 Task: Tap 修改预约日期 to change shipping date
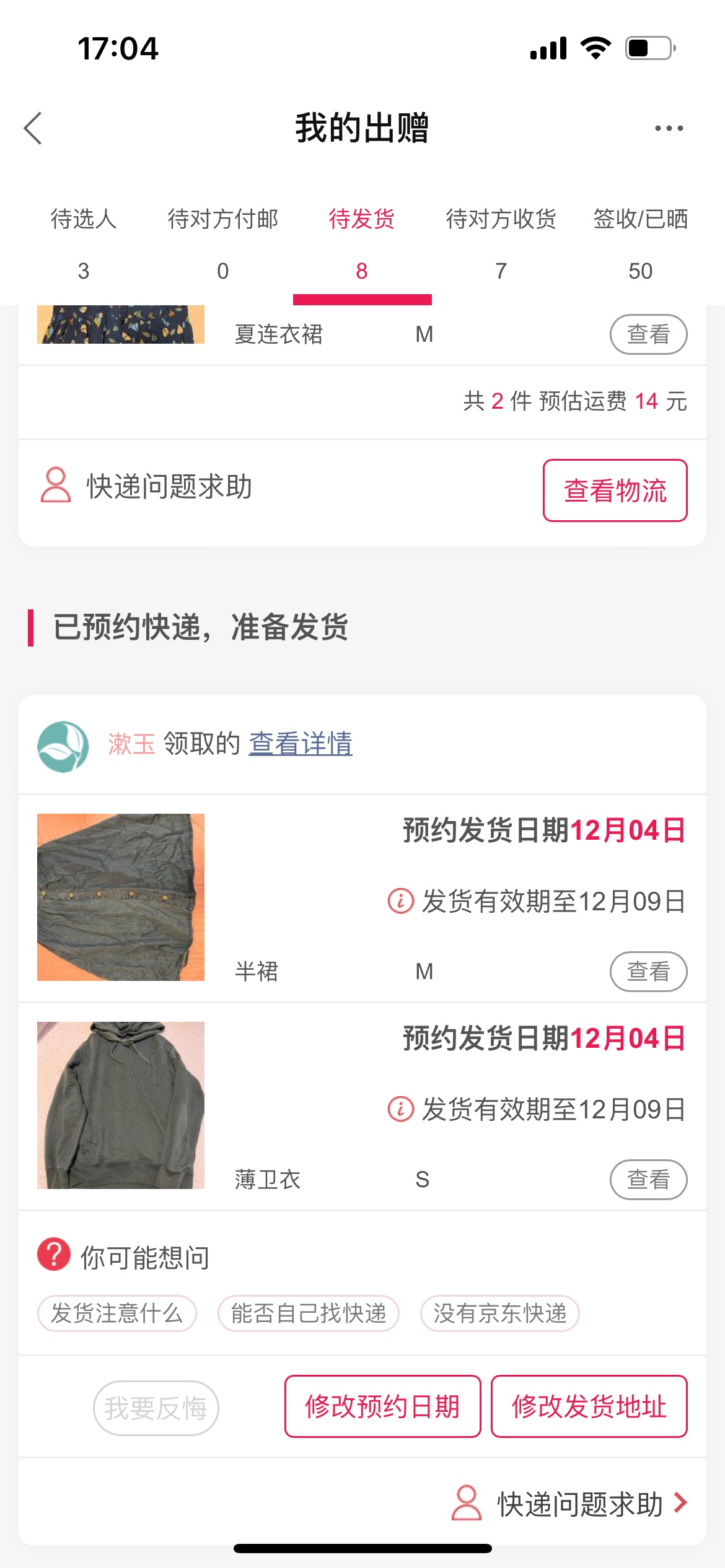click(x=383, y=1406)
